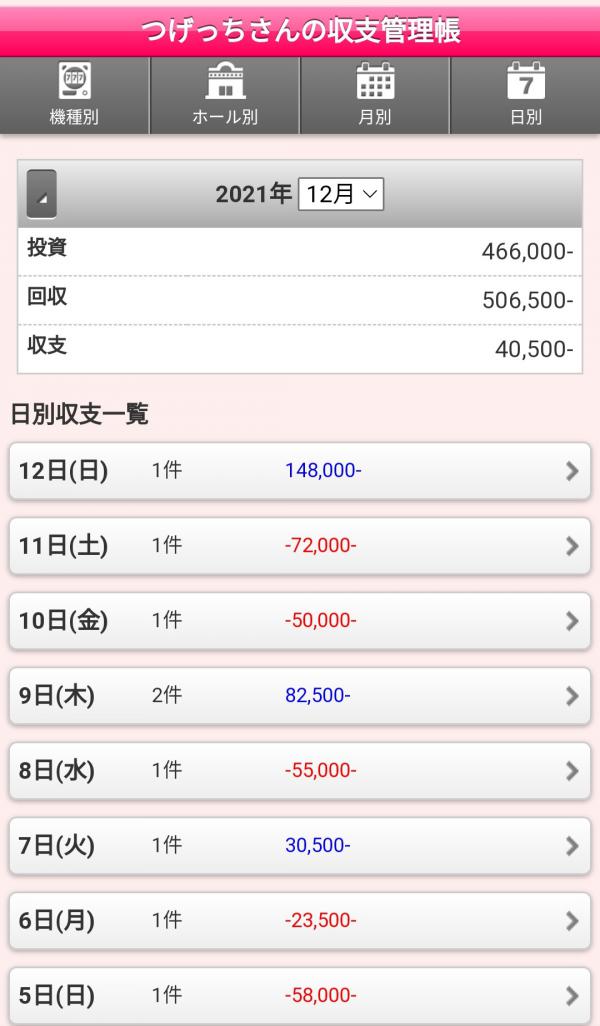Open the 12月 month dropdown
The height and width of the screenshot is (1026, 600).
[341, 194]
